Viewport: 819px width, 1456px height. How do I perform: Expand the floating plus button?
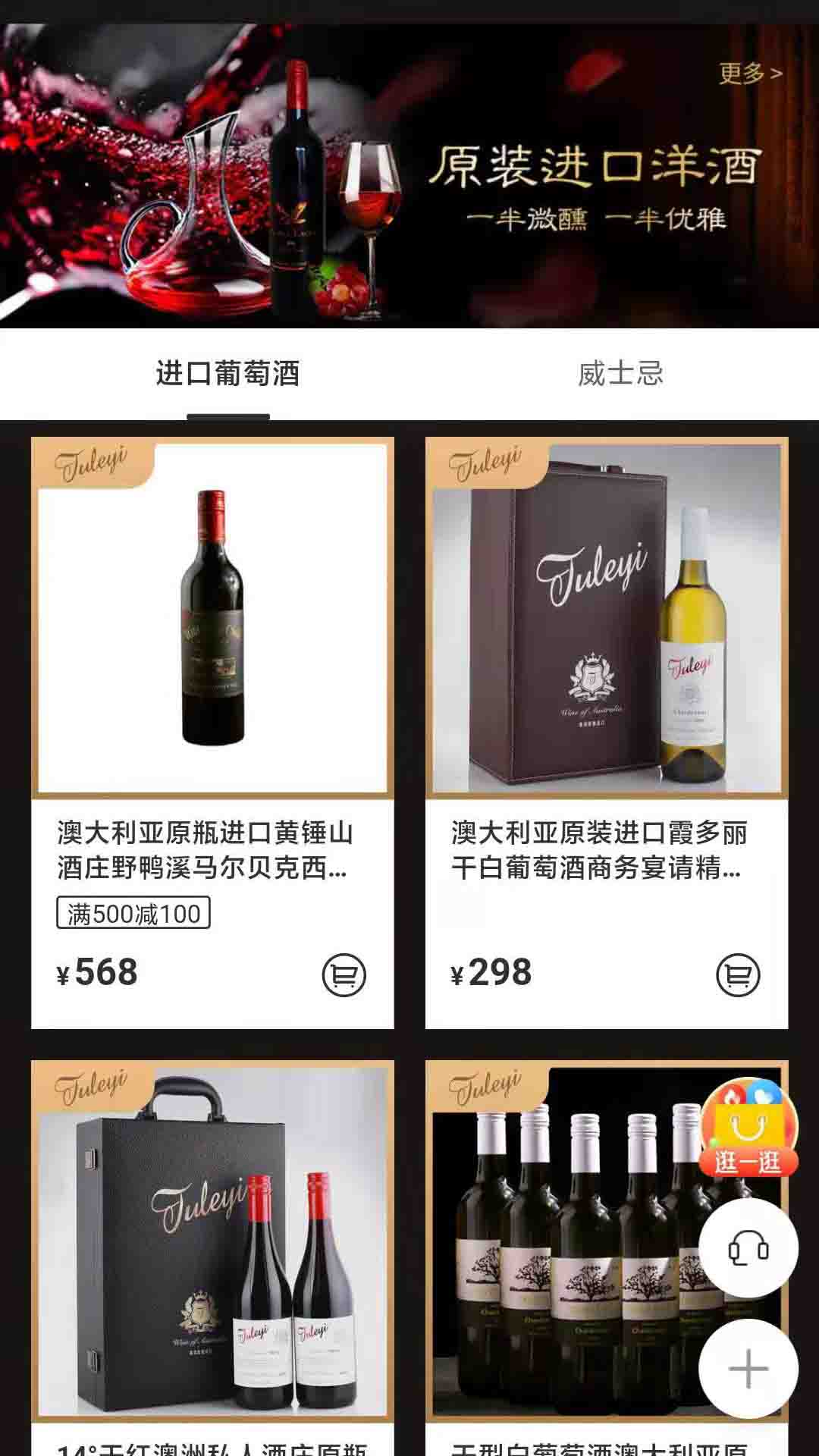[748, 1369]
